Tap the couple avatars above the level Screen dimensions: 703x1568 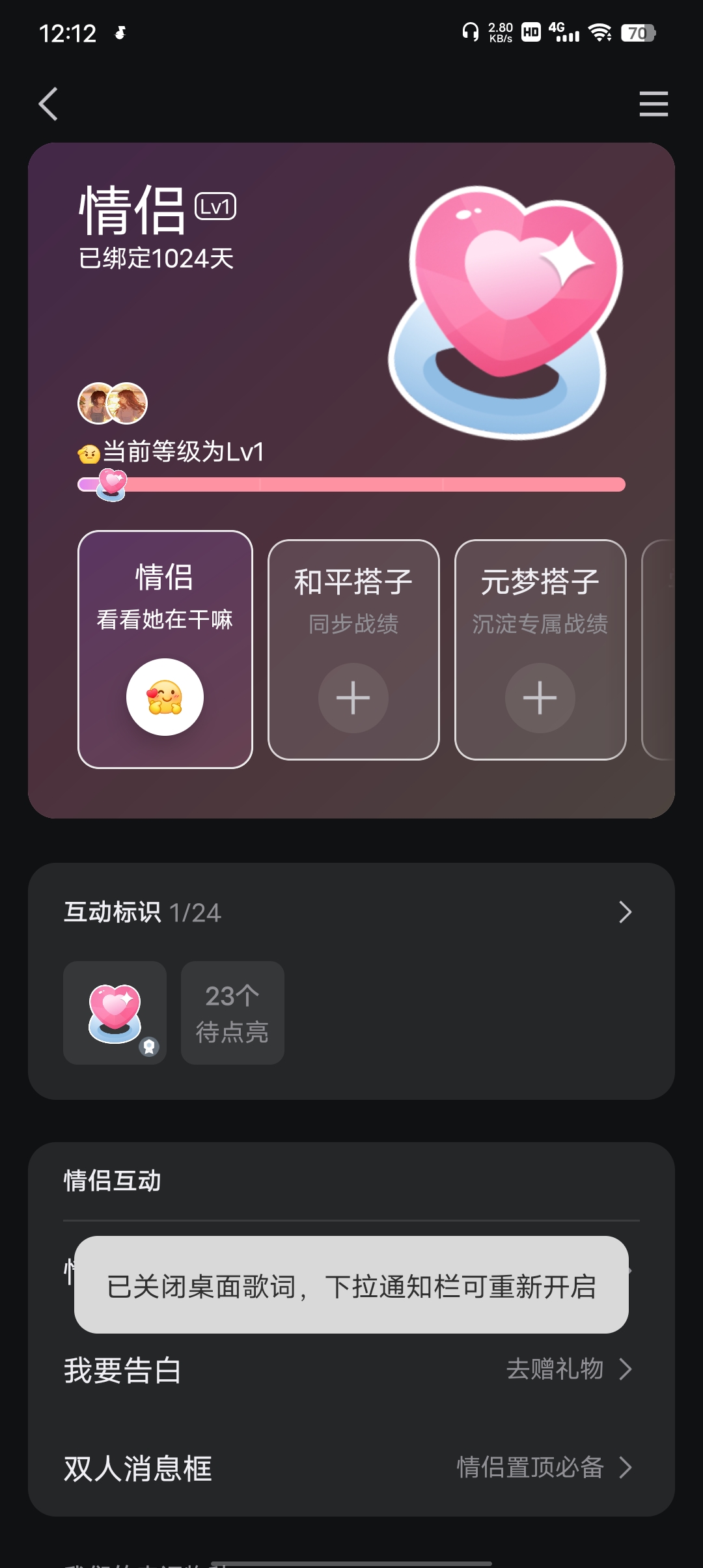(x=113, y=404)
